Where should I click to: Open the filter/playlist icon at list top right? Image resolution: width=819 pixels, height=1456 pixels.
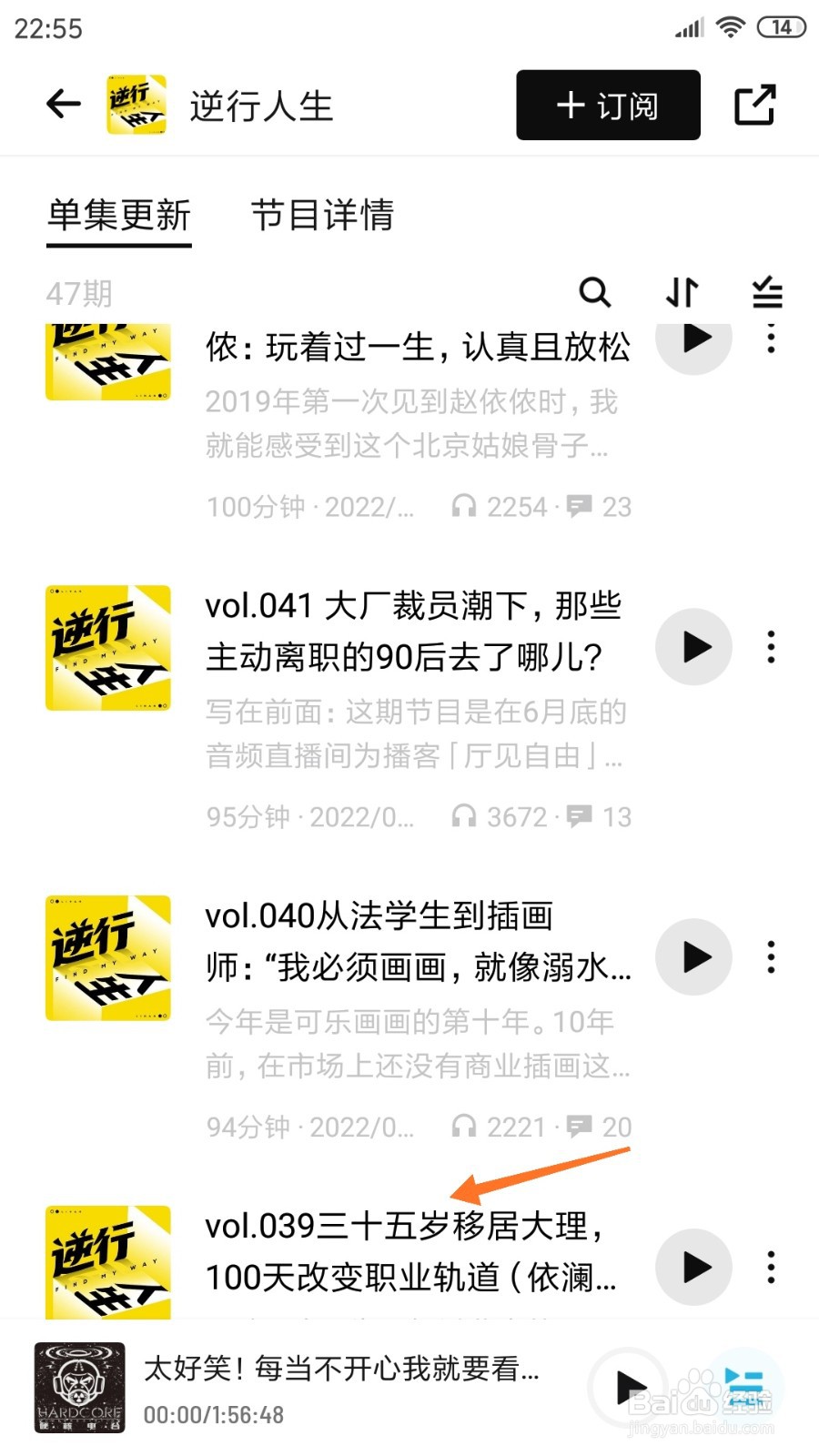(x=767, y=293)
